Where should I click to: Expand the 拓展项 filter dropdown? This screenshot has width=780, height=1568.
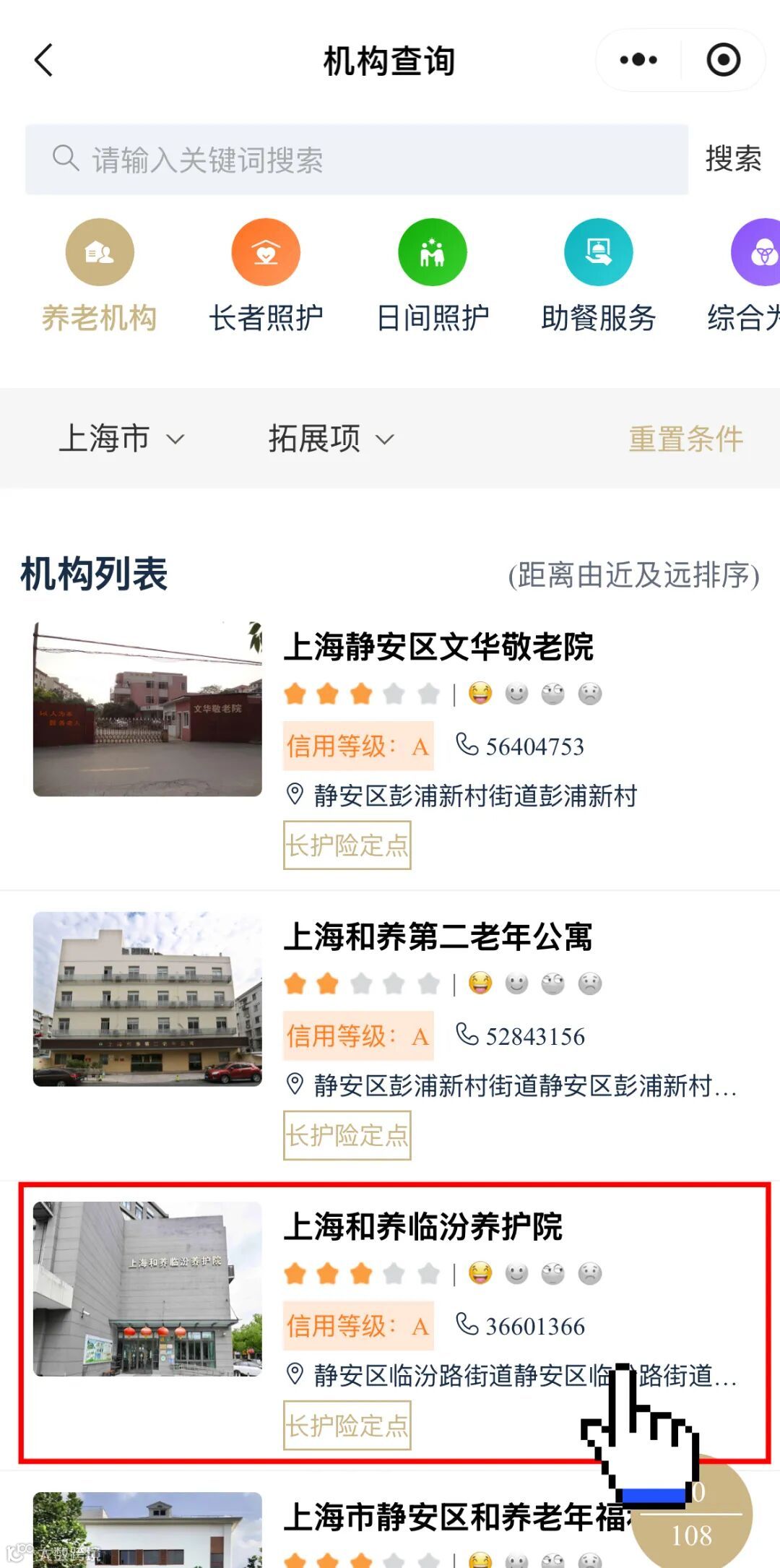(331, 439)
